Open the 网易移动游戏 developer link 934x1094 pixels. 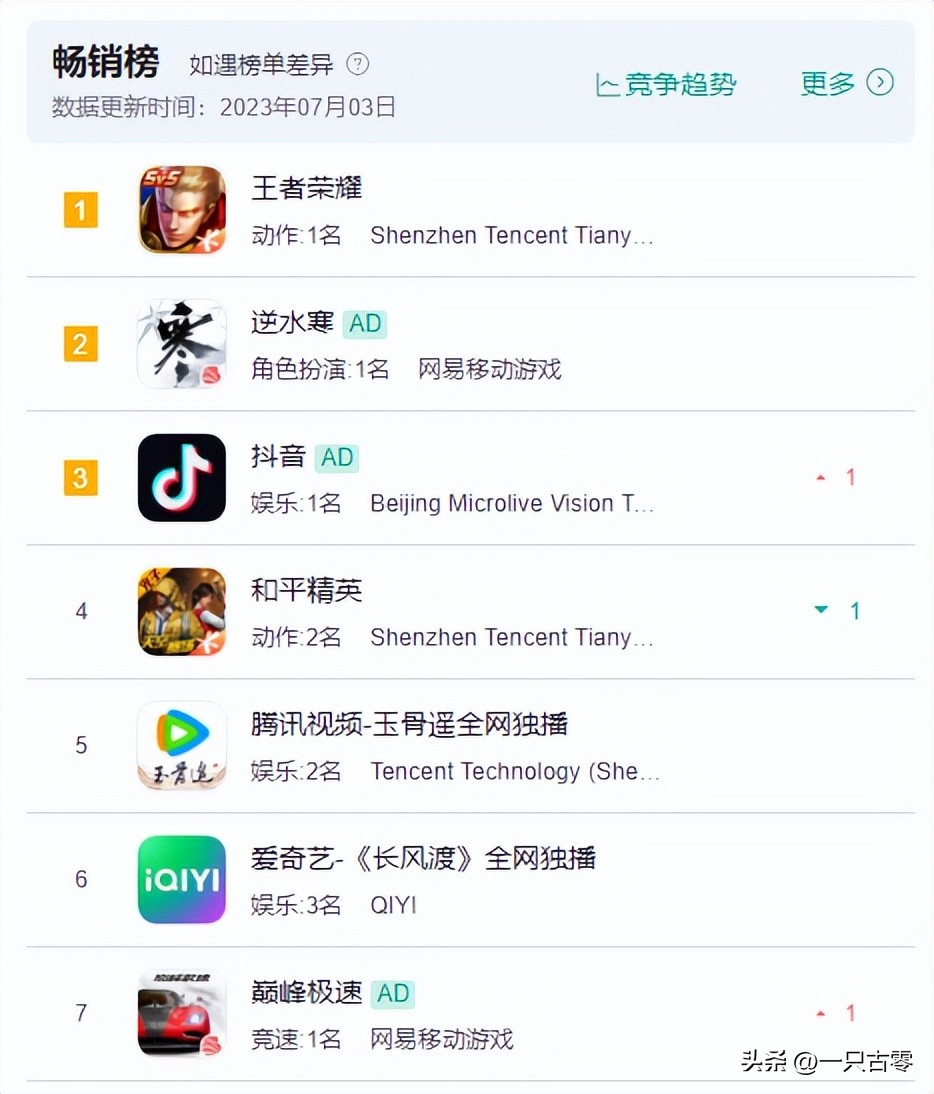(x=488, y=369)
